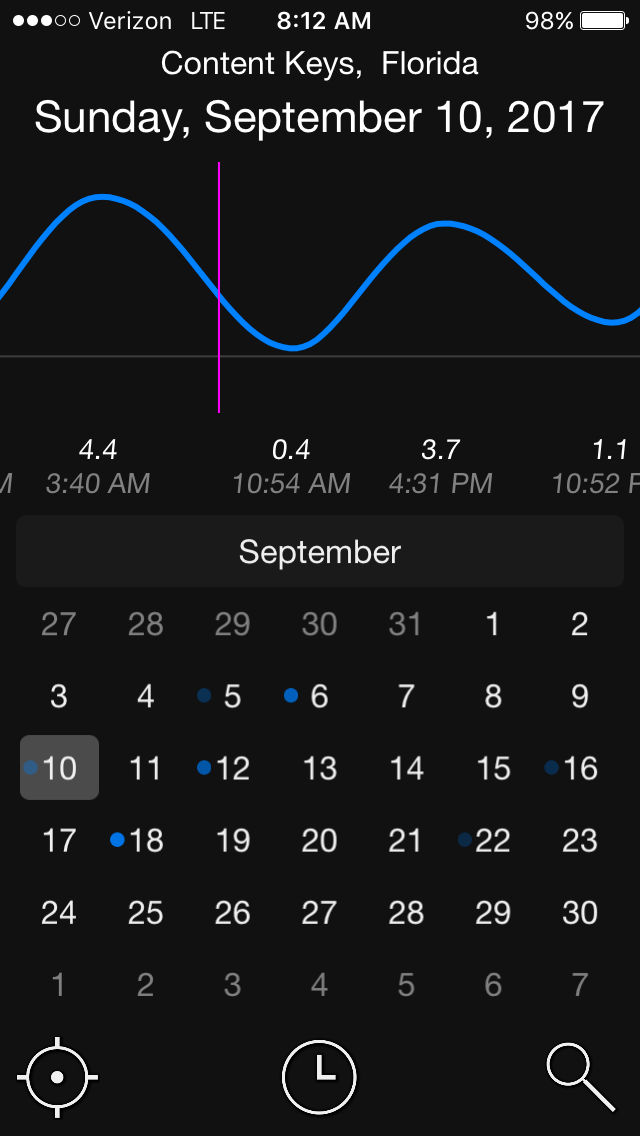This screenshot has height=1136, width=640.
Task: Select September 1 in the top row
Action: click(492, 625)
